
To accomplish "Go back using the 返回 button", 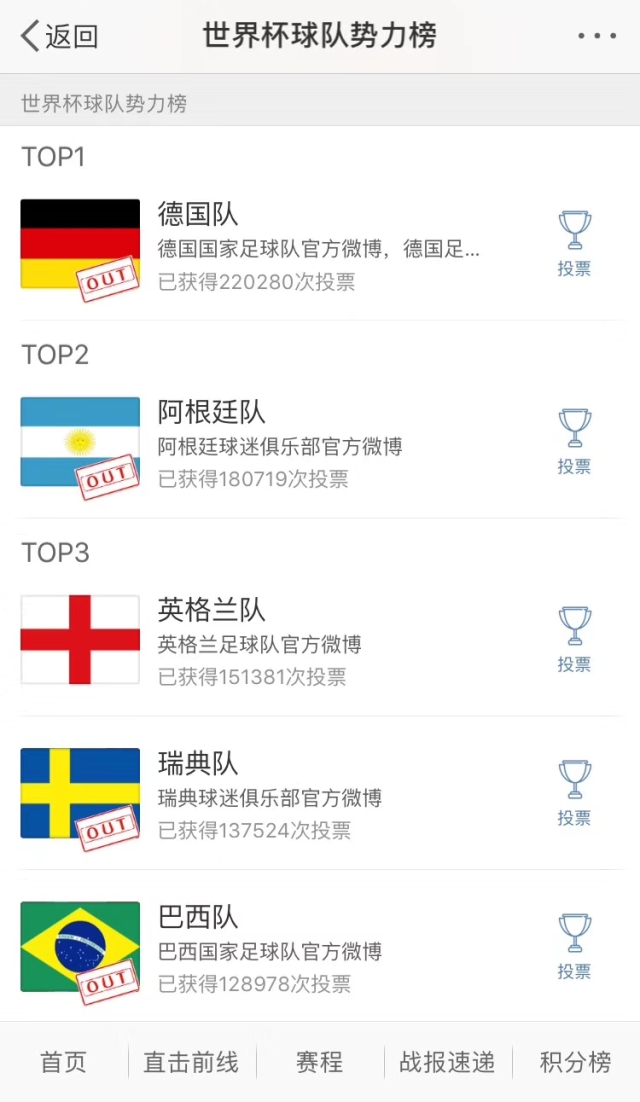I will pyautogui.click(x=60, y=37).
